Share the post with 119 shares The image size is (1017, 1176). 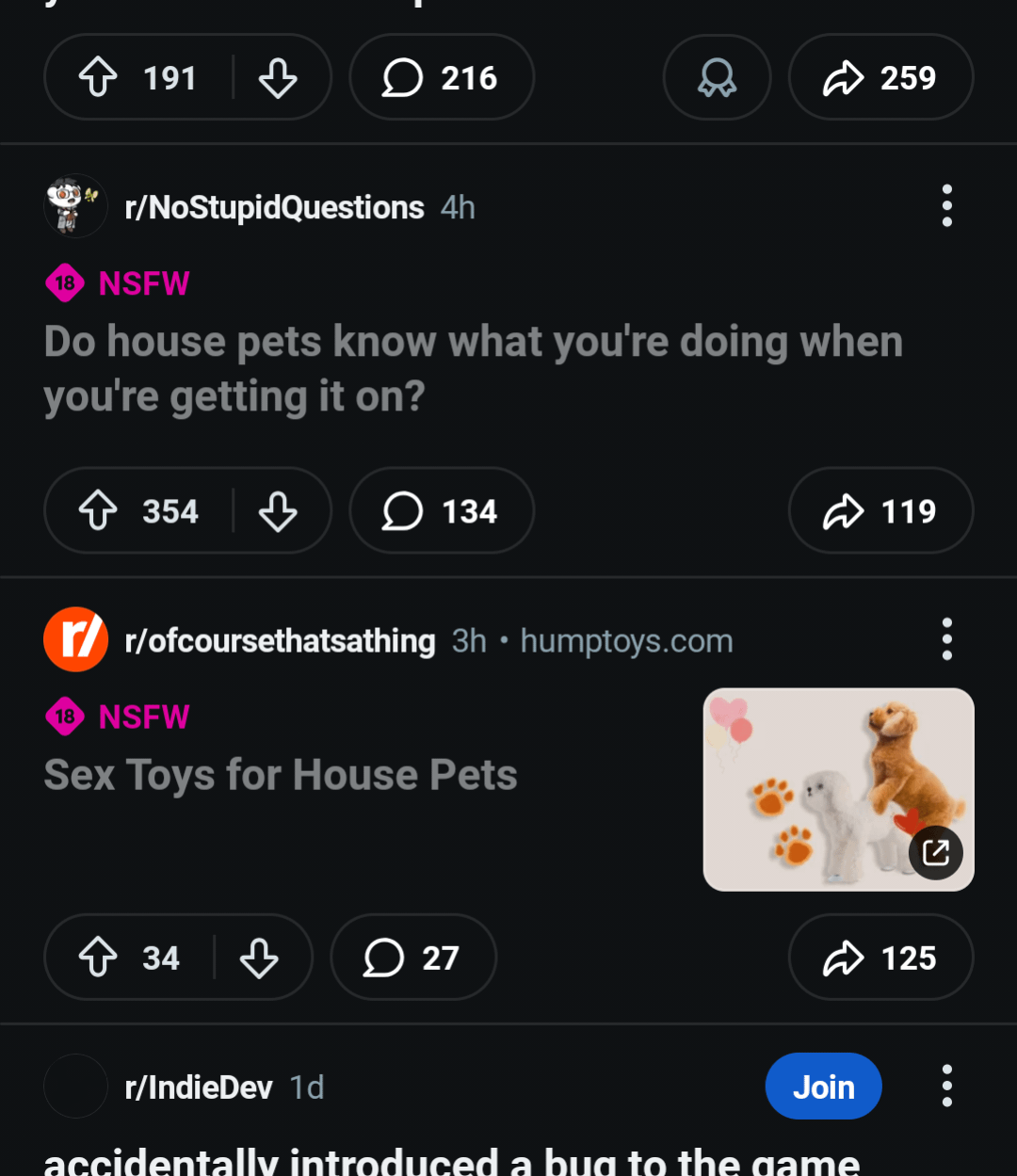[x=880, y=511]
